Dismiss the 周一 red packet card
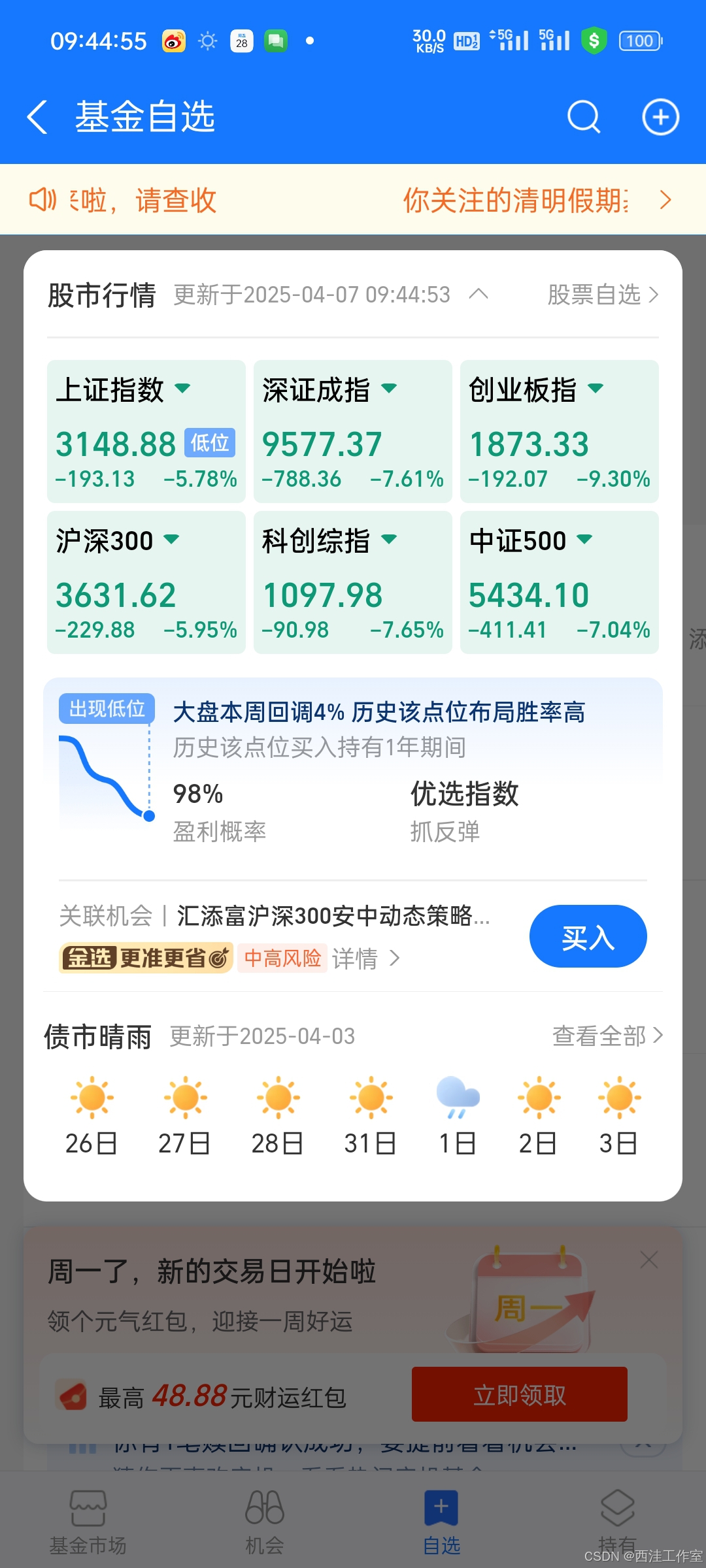Viewport: 706px width, 1568px height. coord(649,1259)
